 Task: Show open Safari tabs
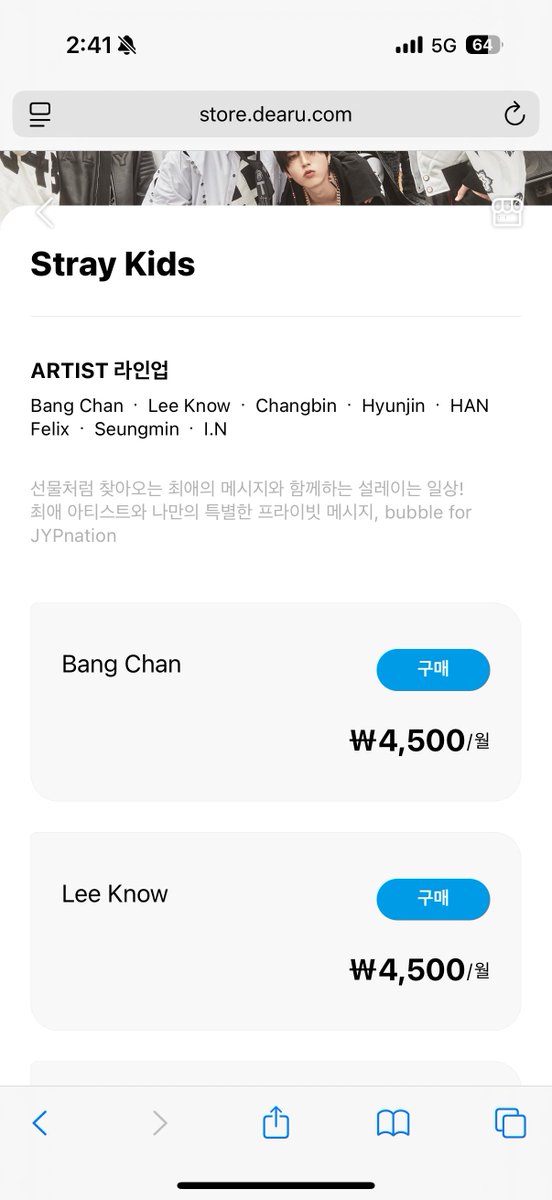[x=510, y=1123]
